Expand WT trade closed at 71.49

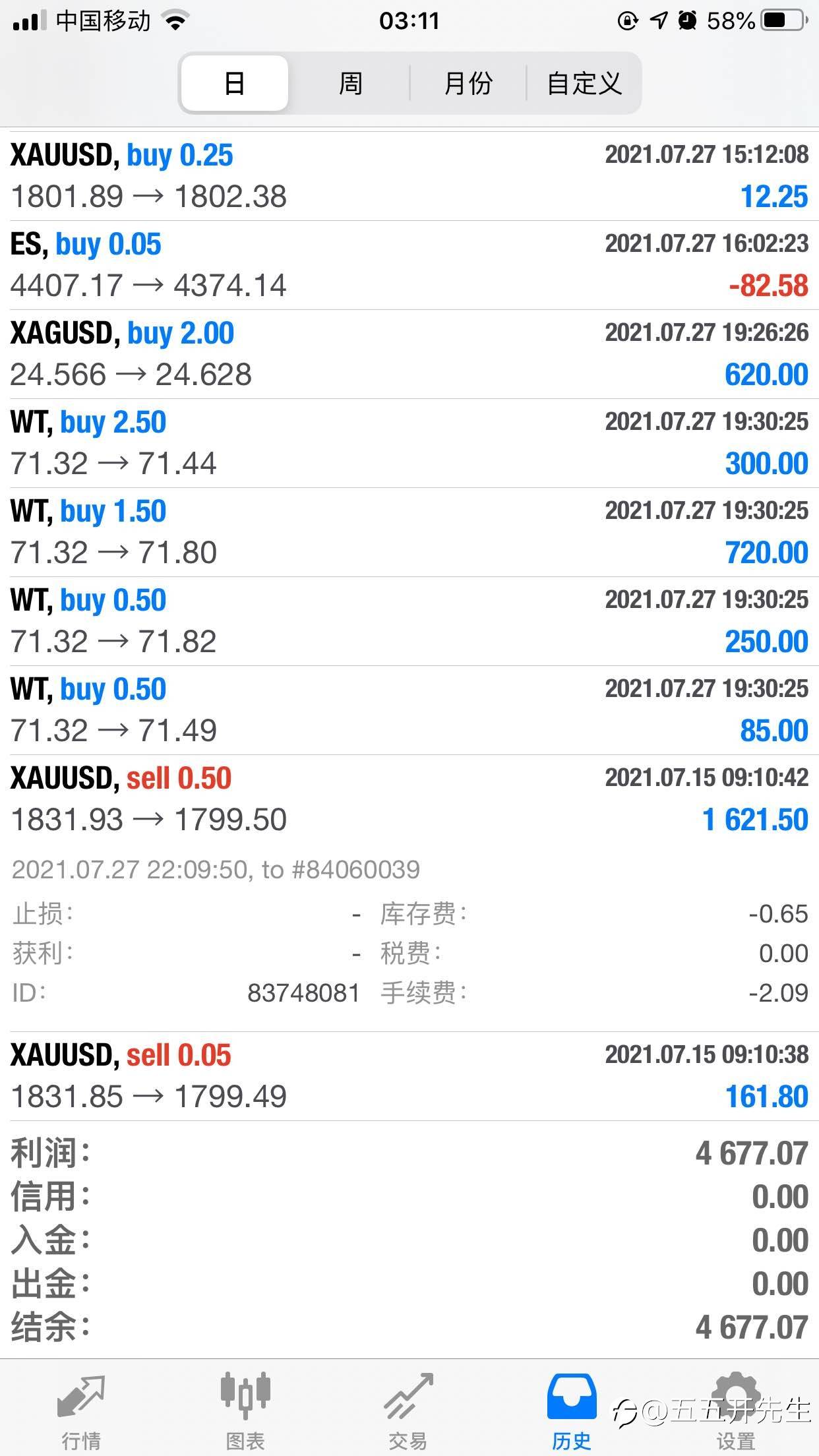(x=409, y=710)
